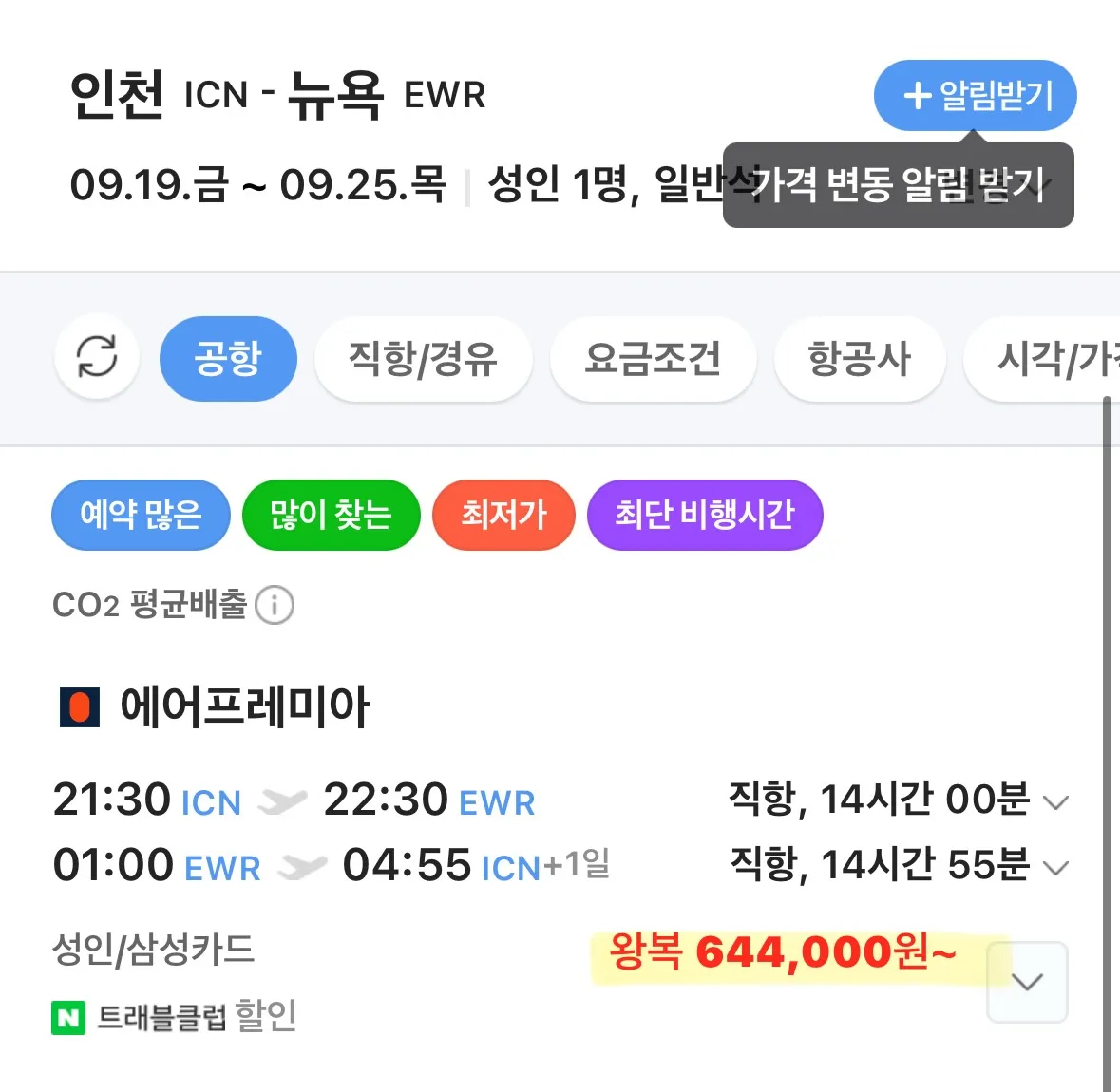Expand the 왕복 644,000원 fare options
This screenshot has width=1120, height=1092.
click(1027, 982)
